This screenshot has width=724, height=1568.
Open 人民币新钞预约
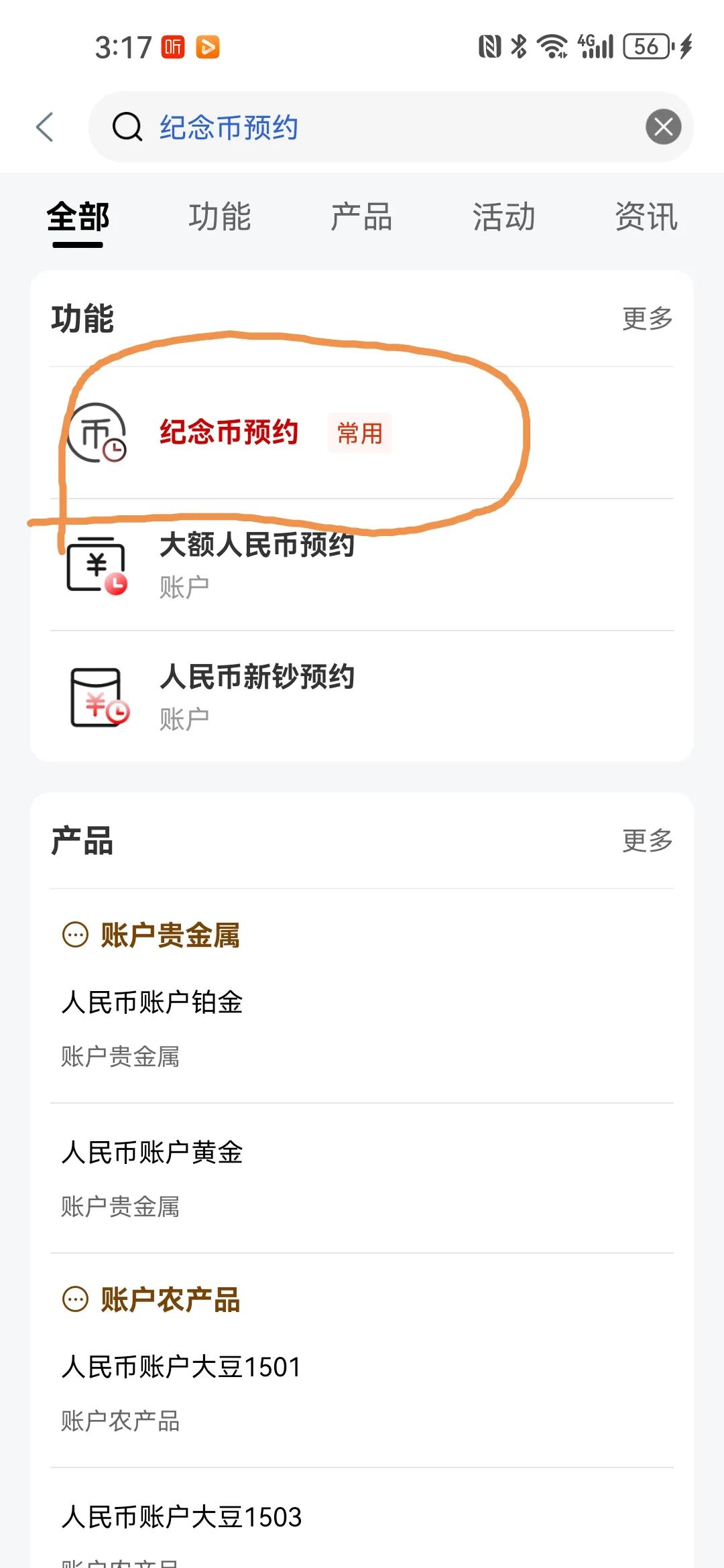click(x=362, y=696)
